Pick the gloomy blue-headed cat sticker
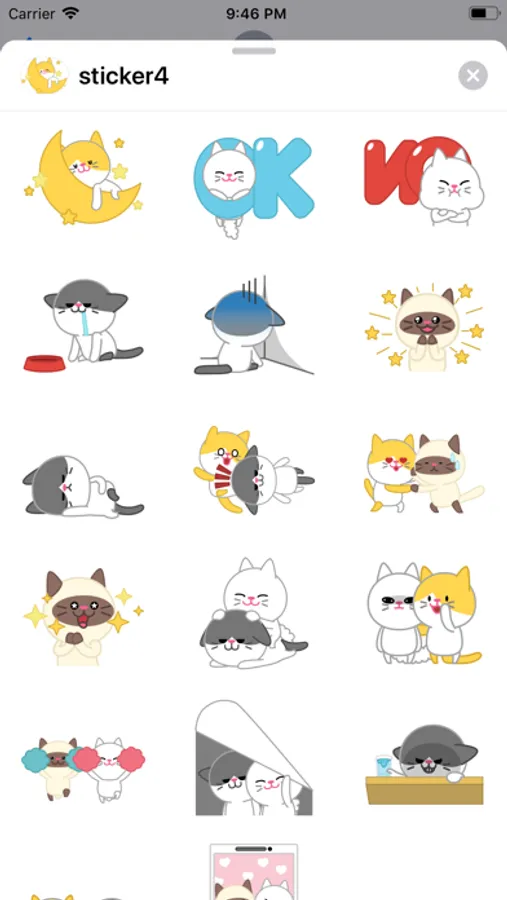Screen dimensions: 507x900 click(x=254, y=325)
